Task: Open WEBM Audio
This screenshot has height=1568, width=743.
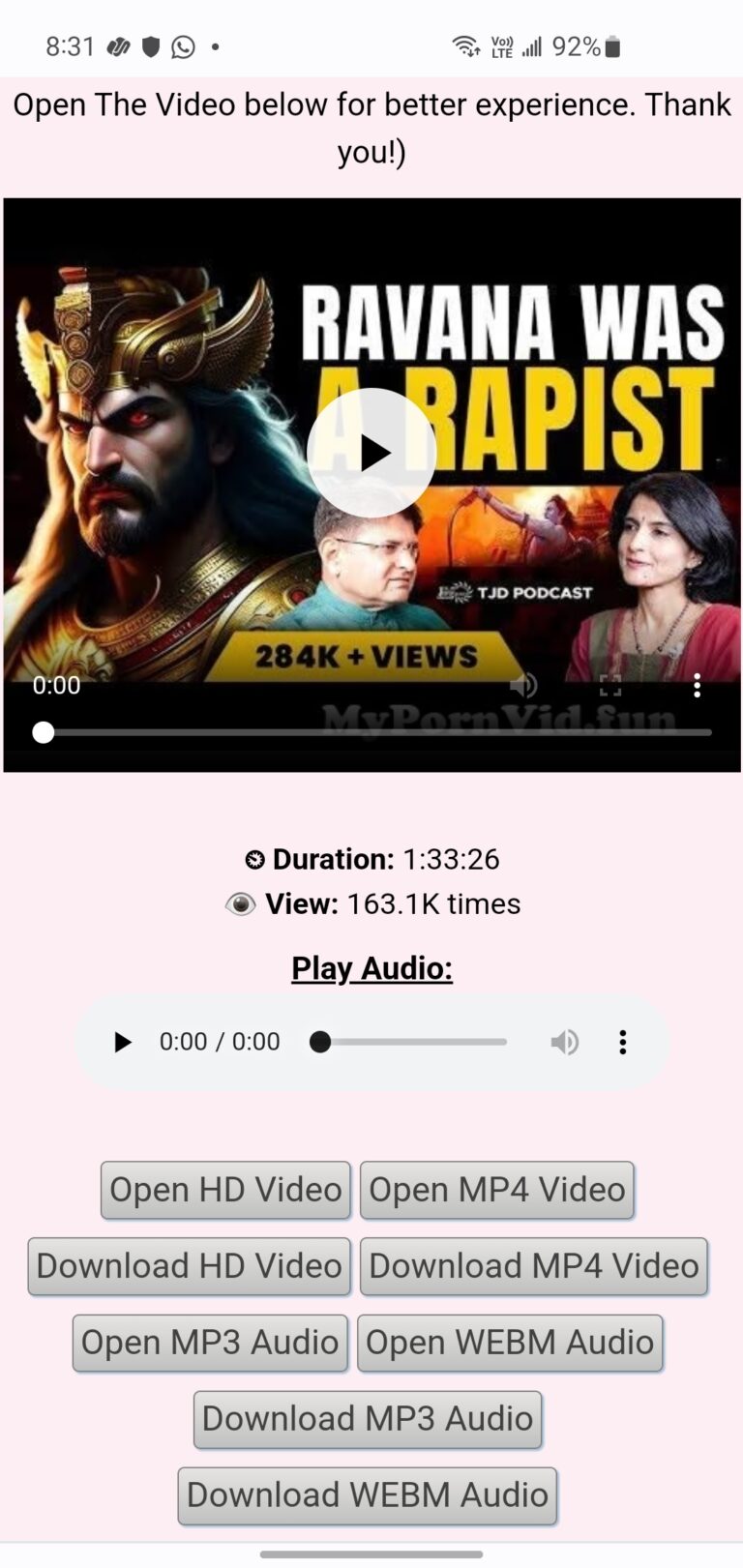Action: [510, 1343]
